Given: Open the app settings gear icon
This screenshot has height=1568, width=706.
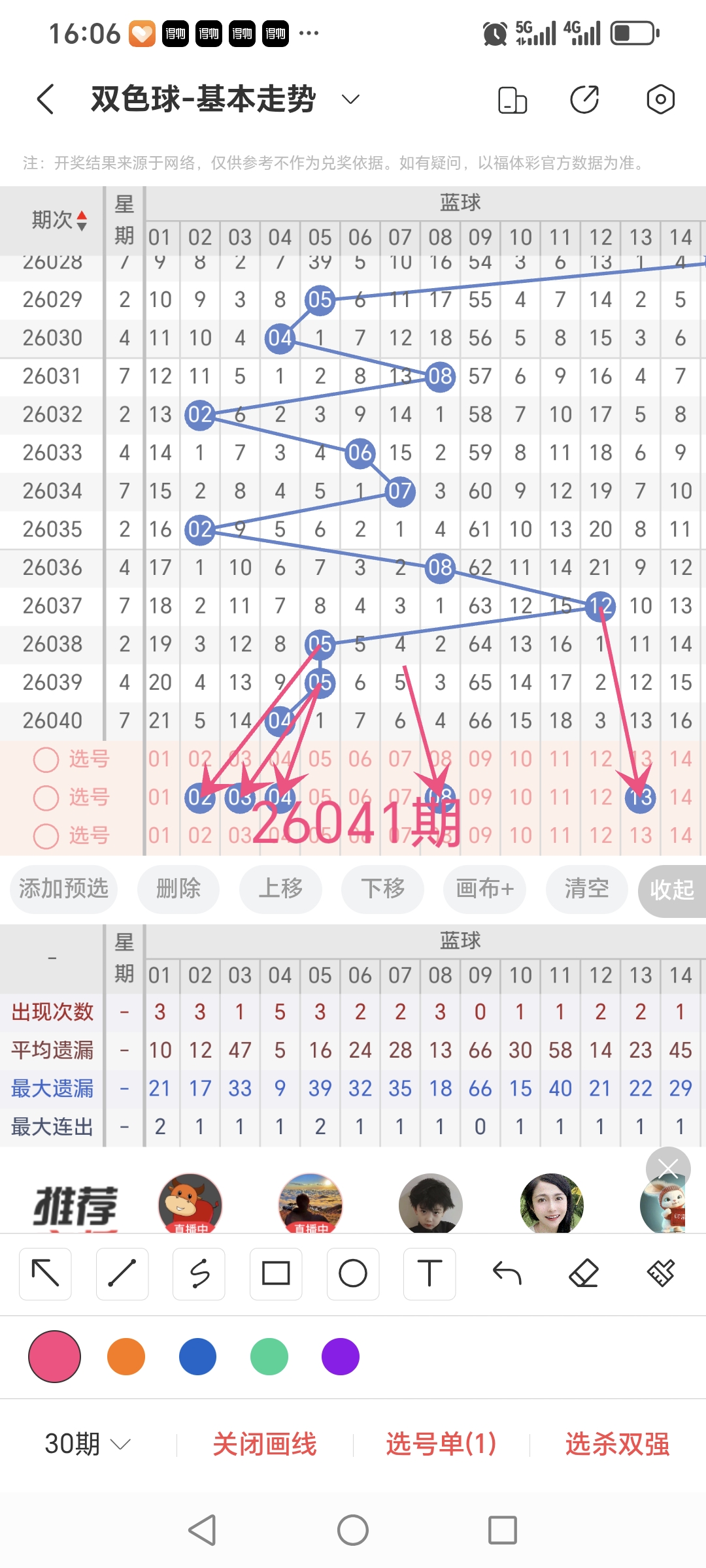Looking at the screenshot, I should [660, 99].
